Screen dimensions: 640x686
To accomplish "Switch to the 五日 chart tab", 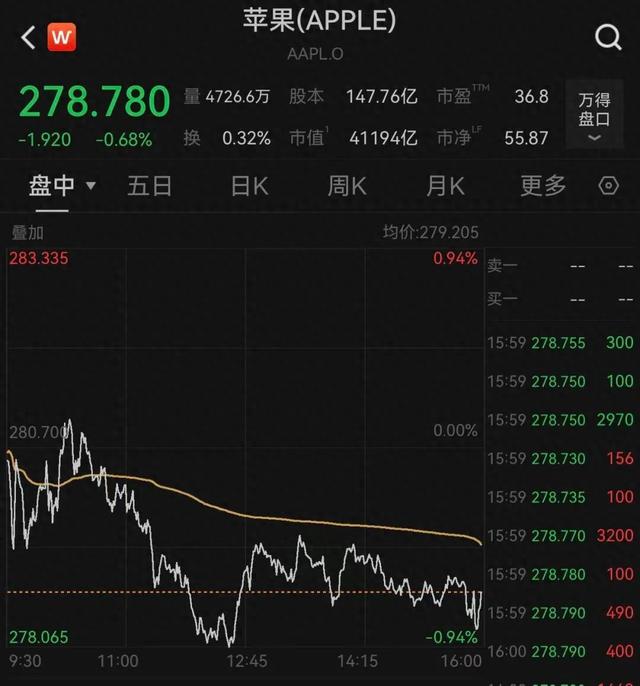I will coord(150,186).
